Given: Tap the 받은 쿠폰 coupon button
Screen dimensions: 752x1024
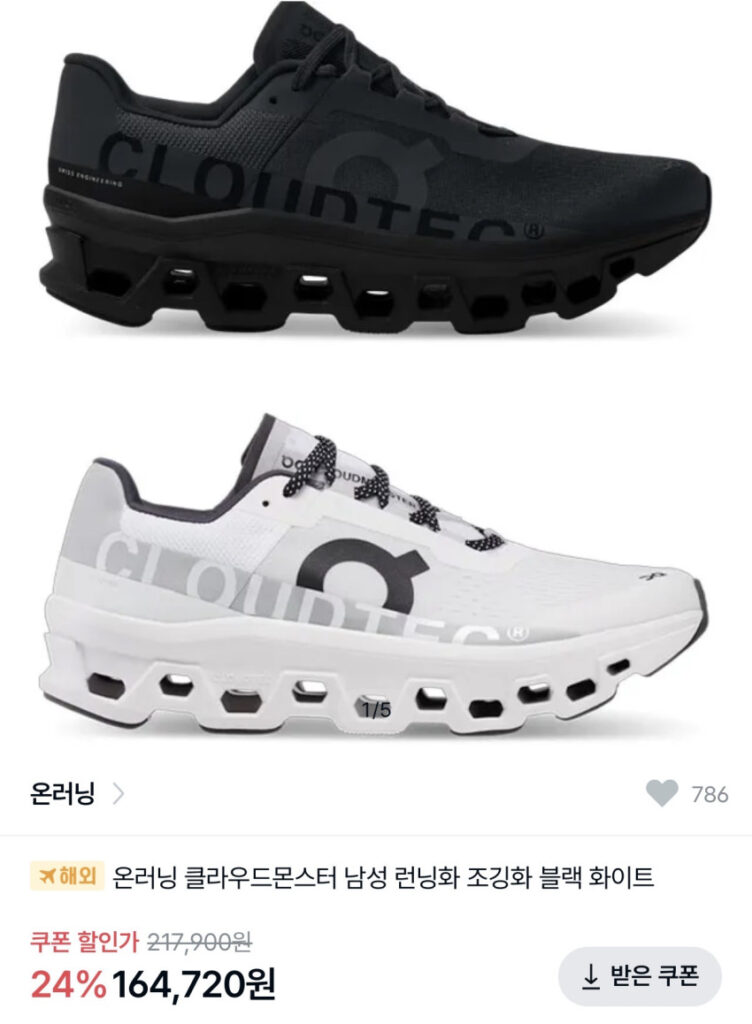Looking at the screenshot, I should 639,976.
